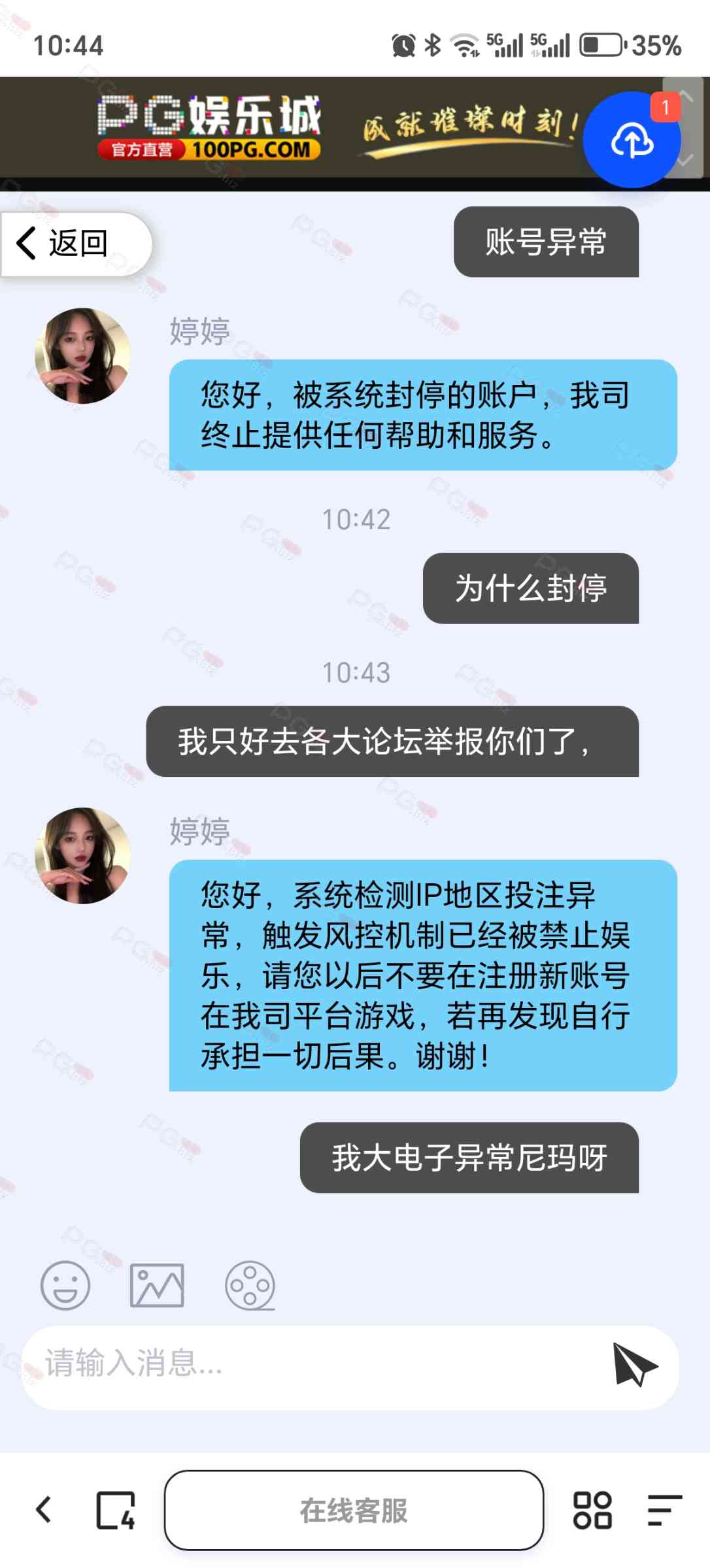This screenshot has height=1568, width=710.
Task: Attach an image to the chat
Action: coord(157,1285)
